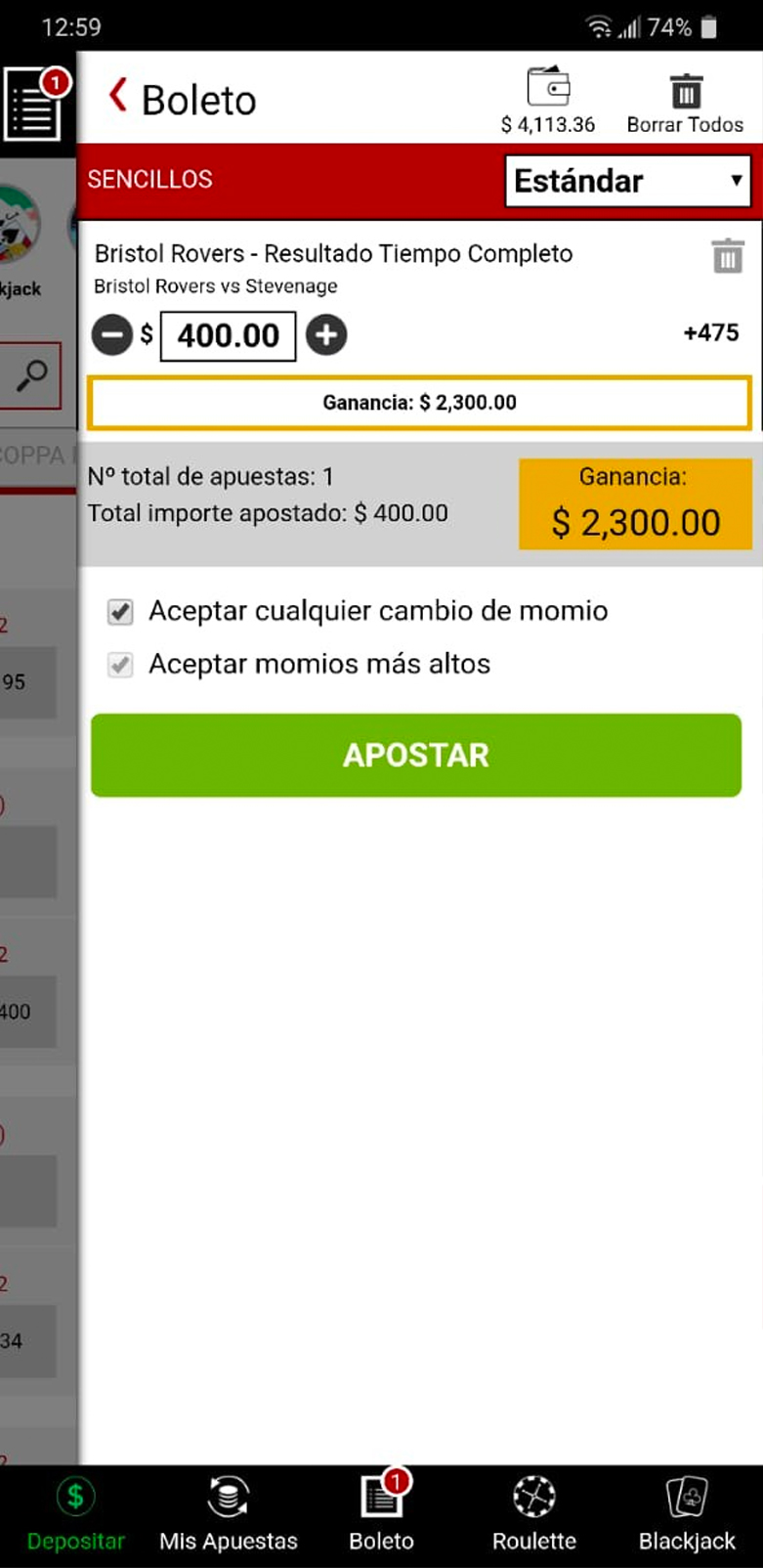Edit the 400.00 stake amount field
The image size is (763, 1568).
pyautogui.click(x=228, y=336)
